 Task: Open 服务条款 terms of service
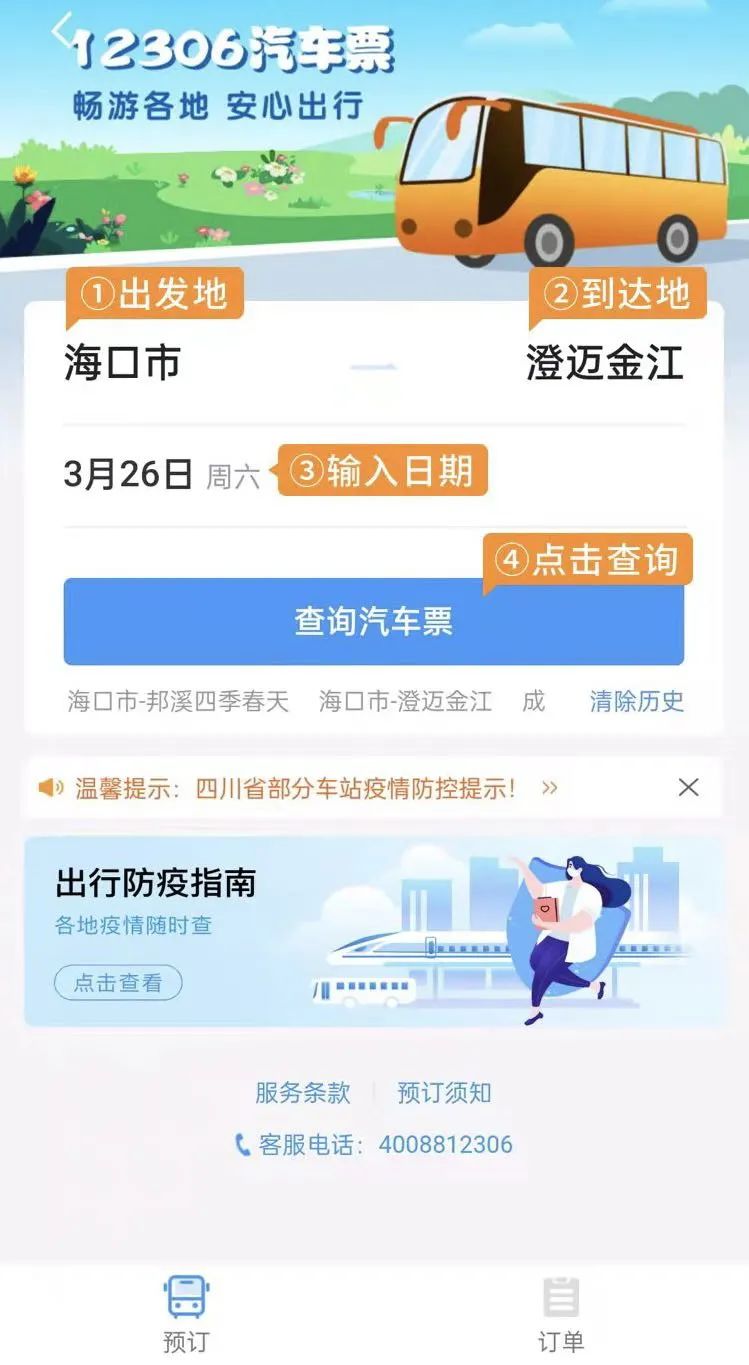(303, 1093)
